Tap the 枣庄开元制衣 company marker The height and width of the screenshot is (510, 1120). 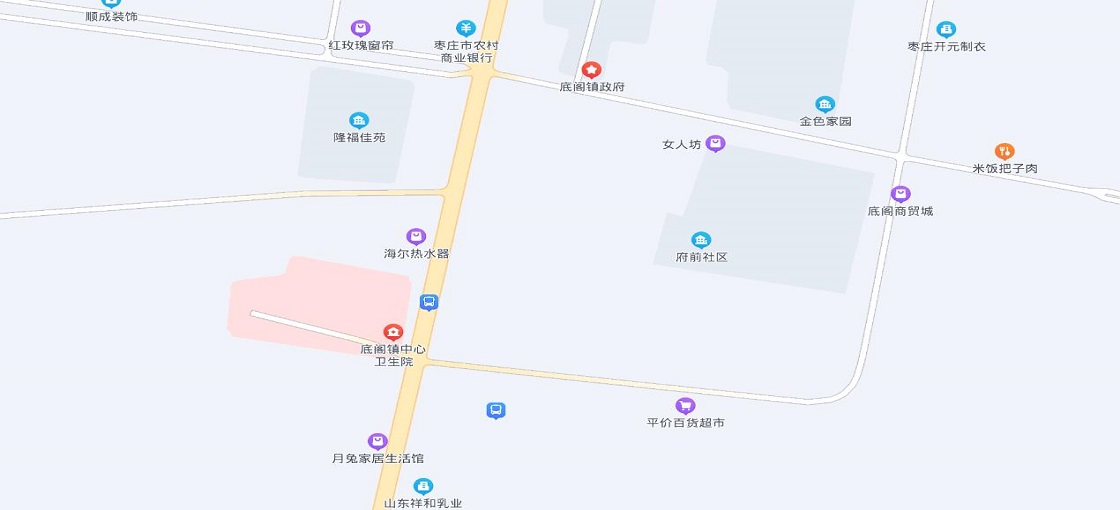tap(946, 30)
